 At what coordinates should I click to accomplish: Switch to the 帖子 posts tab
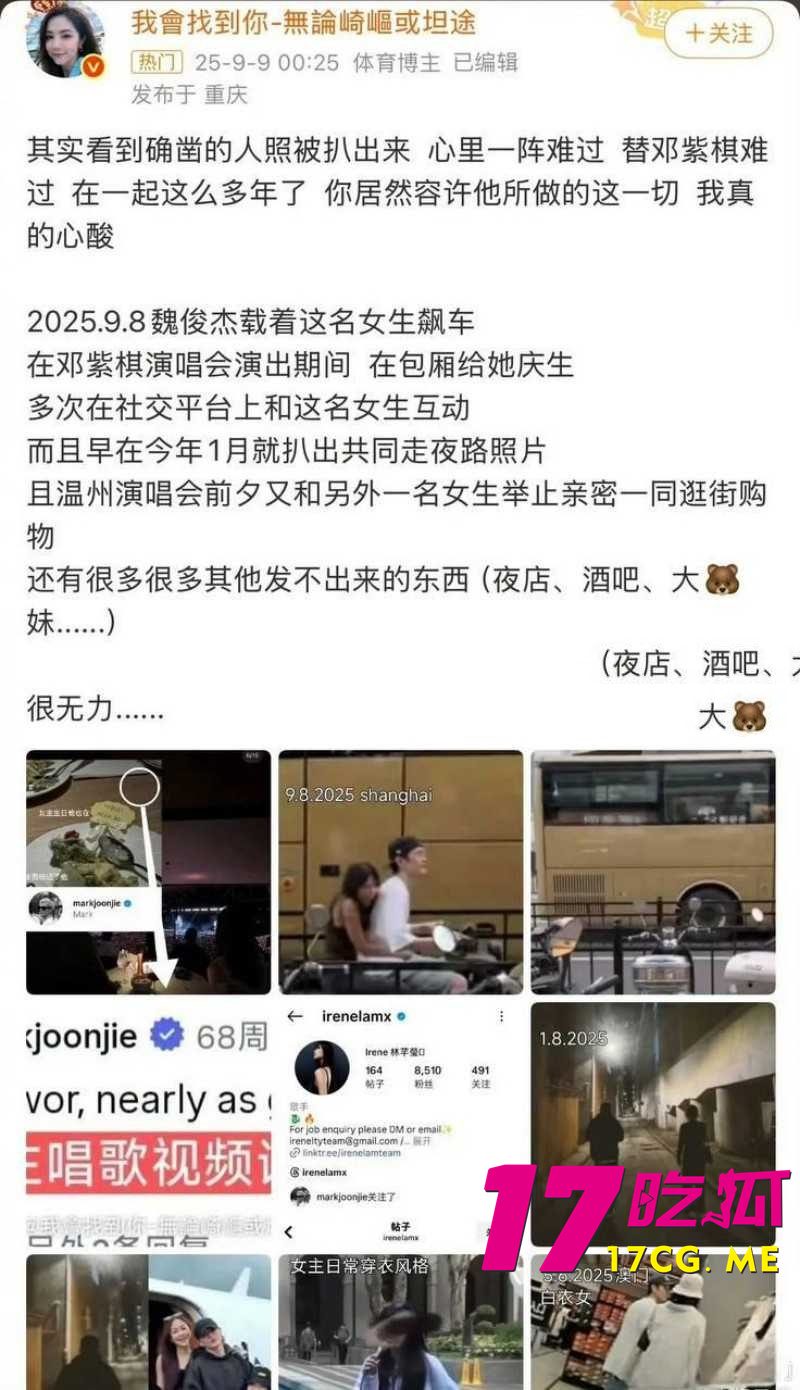click(399, 1226)
